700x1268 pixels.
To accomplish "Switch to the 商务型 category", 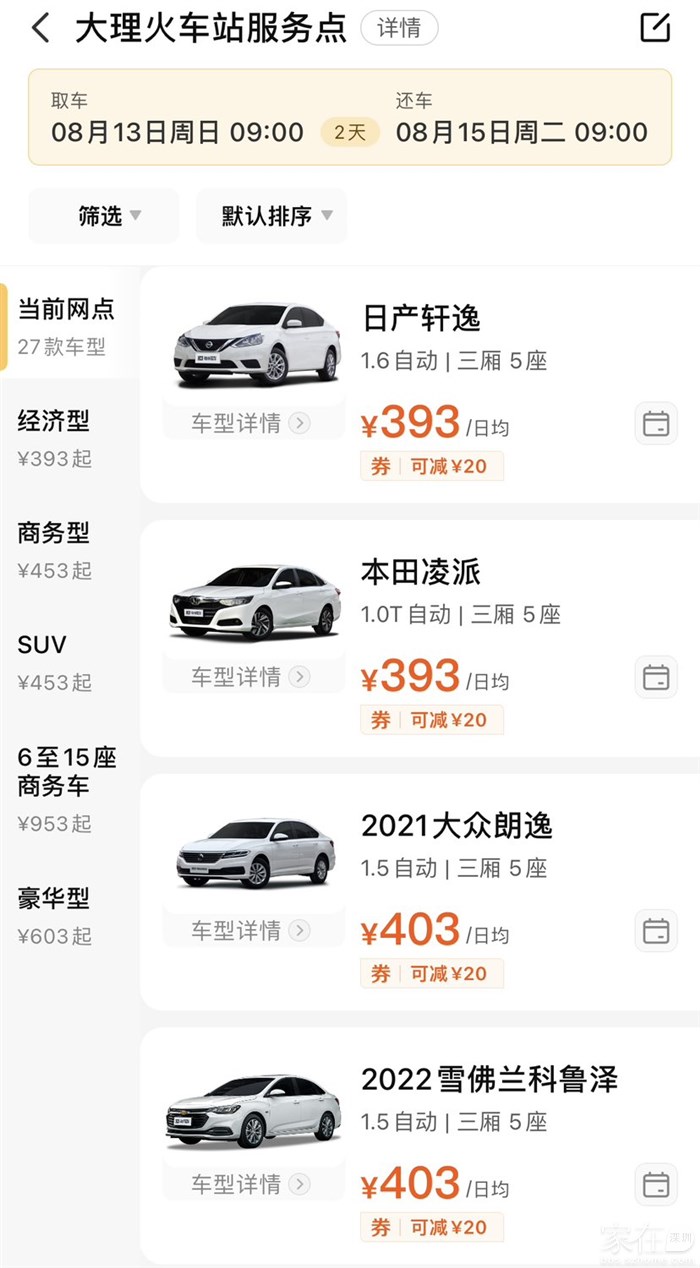I will 55,550.
